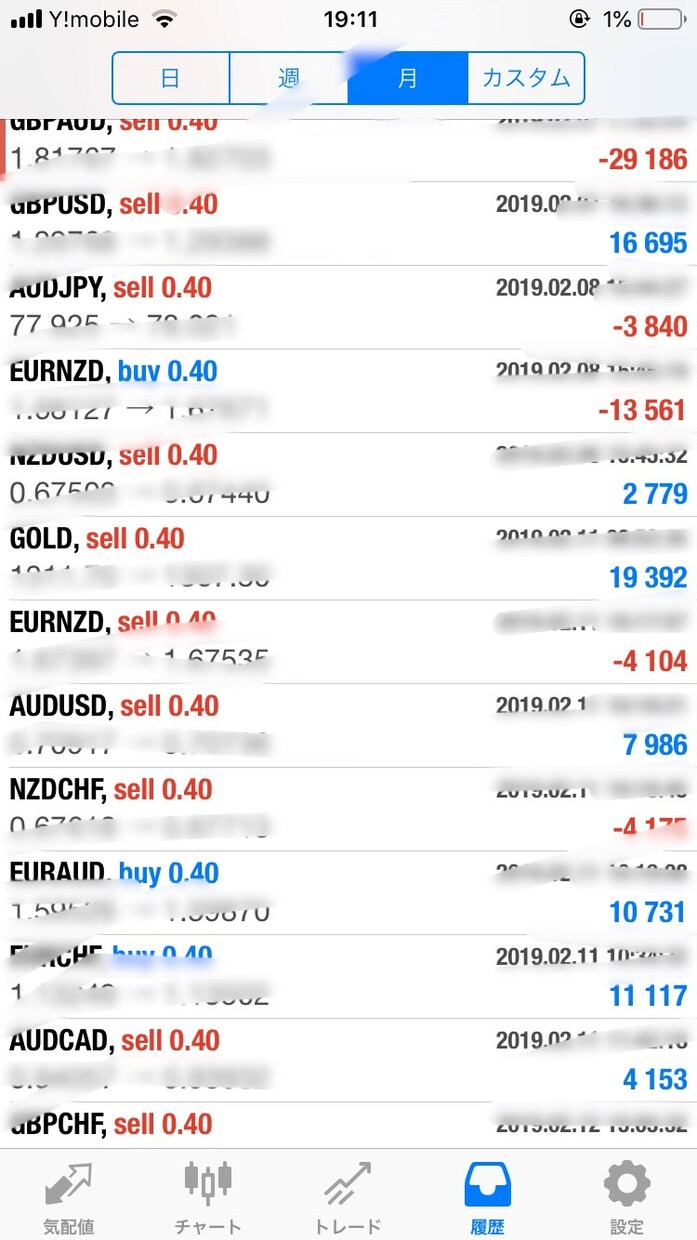Screen dimensions: 697x1240
Task: View the AUDJPY sell 0.40 trade
Action: (348, 308)
